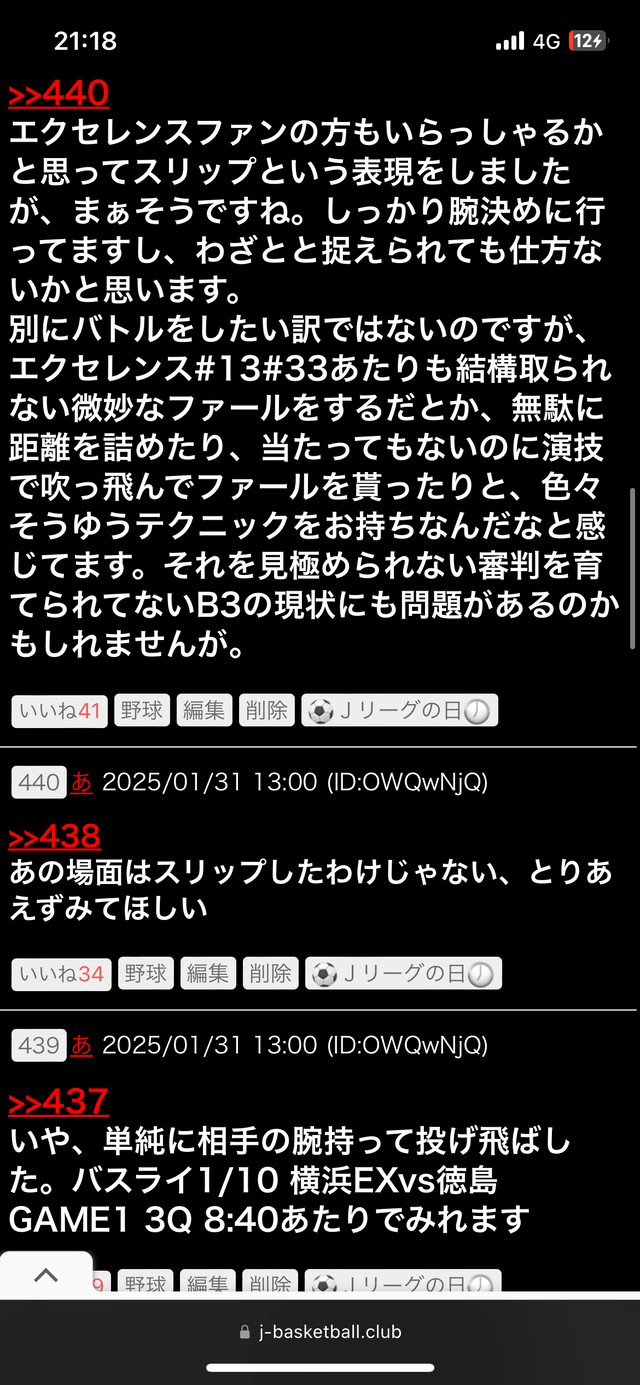
Task: Open user あ on post 440
Action: (82, 782)
